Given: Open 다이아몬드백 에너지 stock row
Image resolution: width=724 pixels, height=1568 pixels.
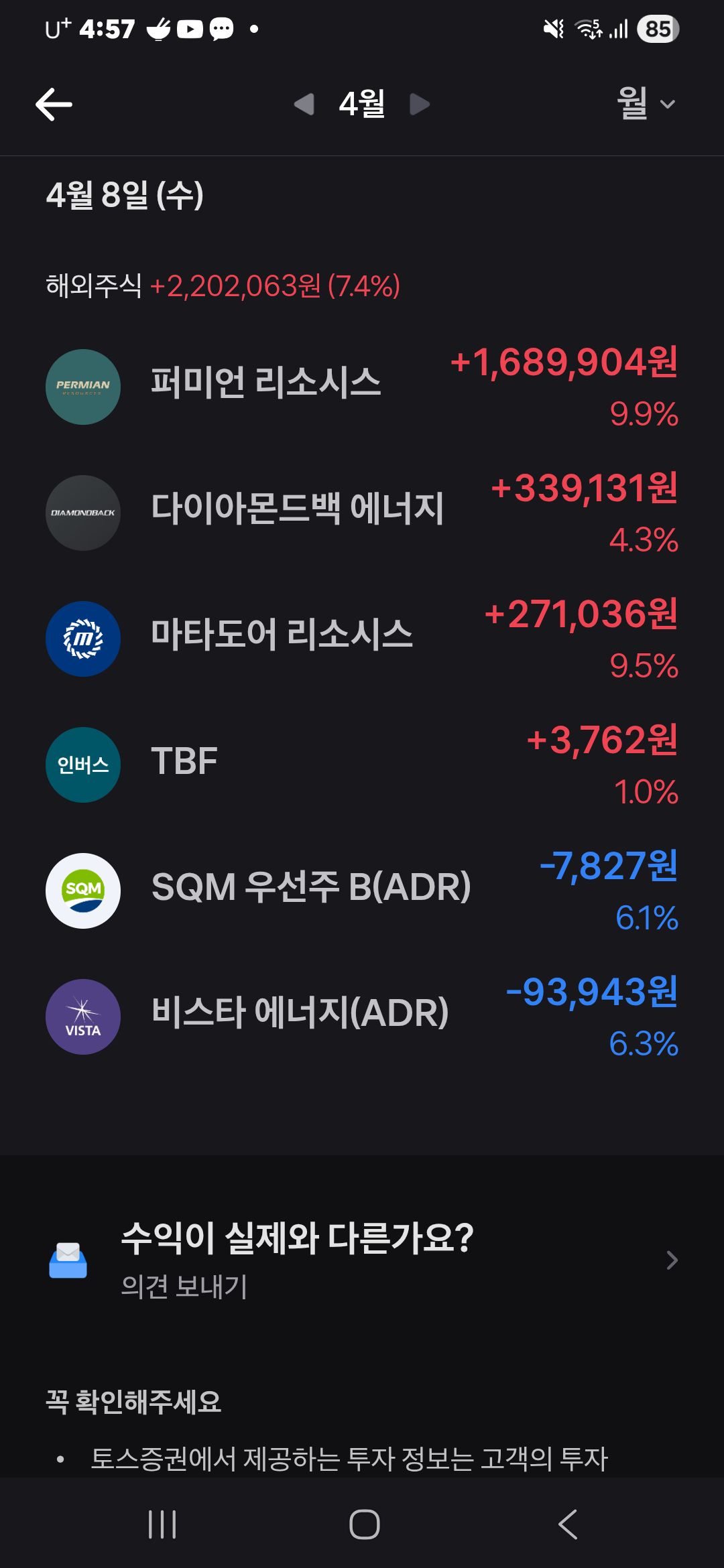Looking at the screenshot, I should click(x=362, y=513).
